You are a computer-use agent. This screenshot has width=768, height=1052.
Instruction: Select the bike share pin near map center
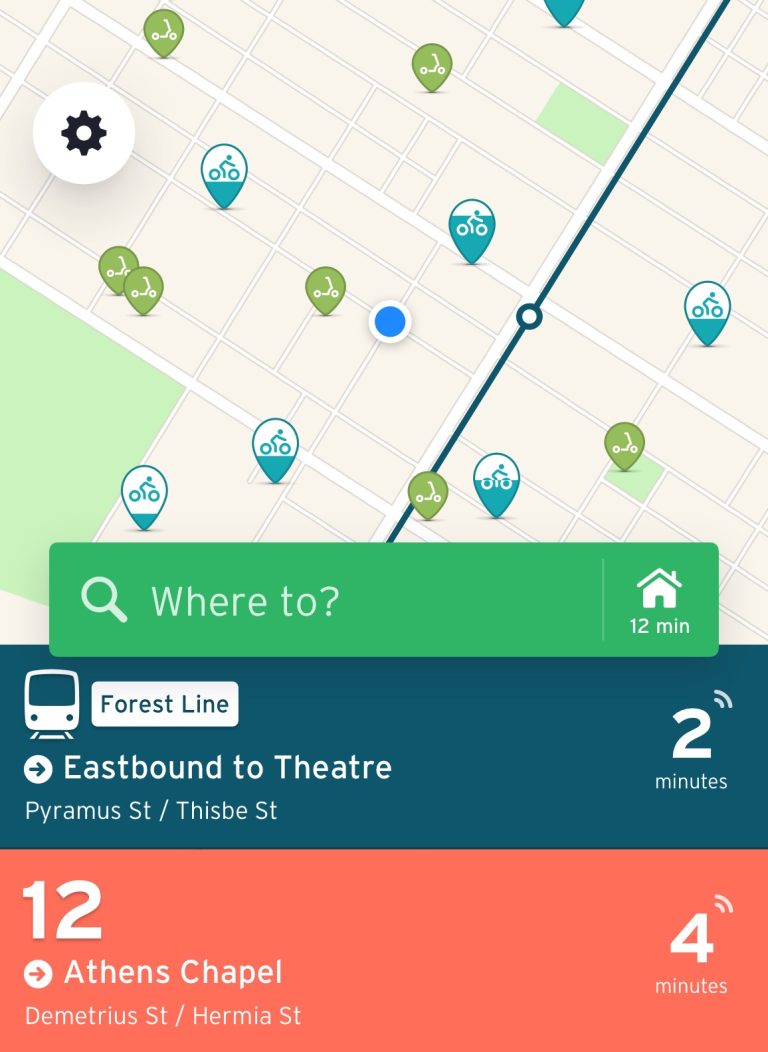471,228
